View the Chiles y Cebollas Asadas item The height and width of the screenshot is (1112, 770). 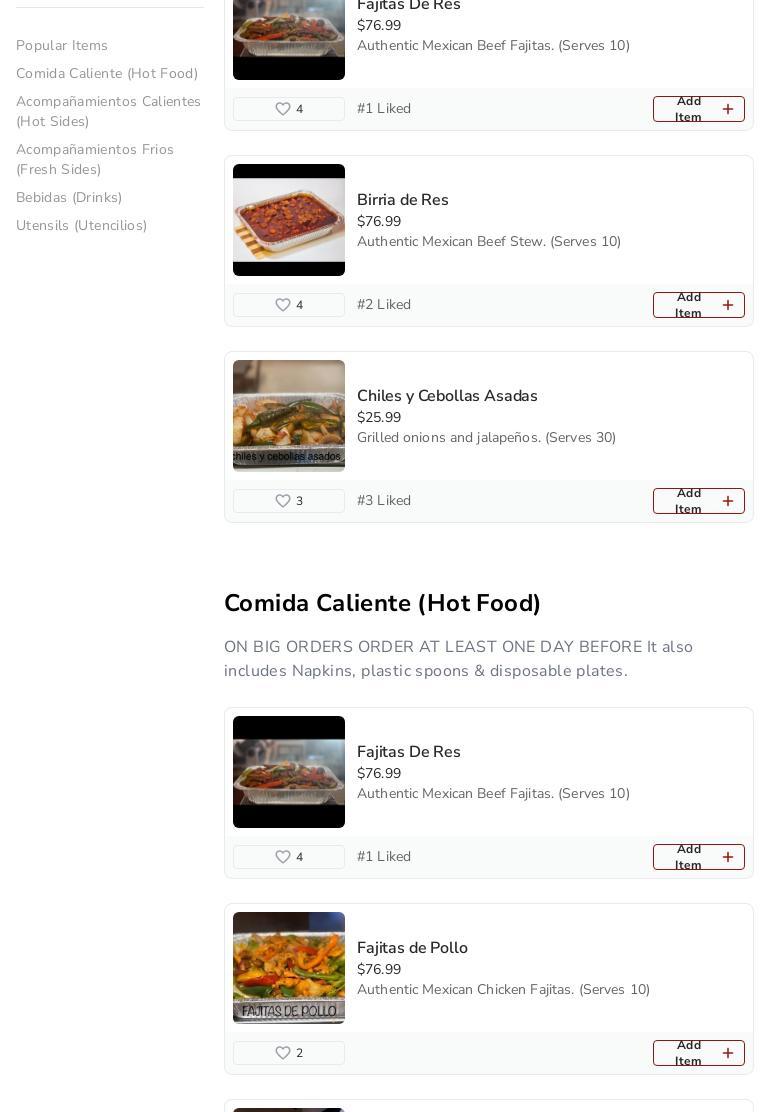[x=447, y=396]
